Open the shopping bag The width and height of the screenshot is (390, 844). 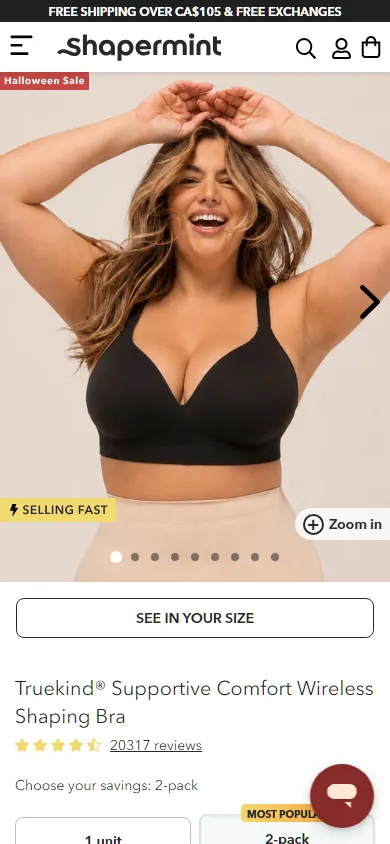tap(371, 47)
